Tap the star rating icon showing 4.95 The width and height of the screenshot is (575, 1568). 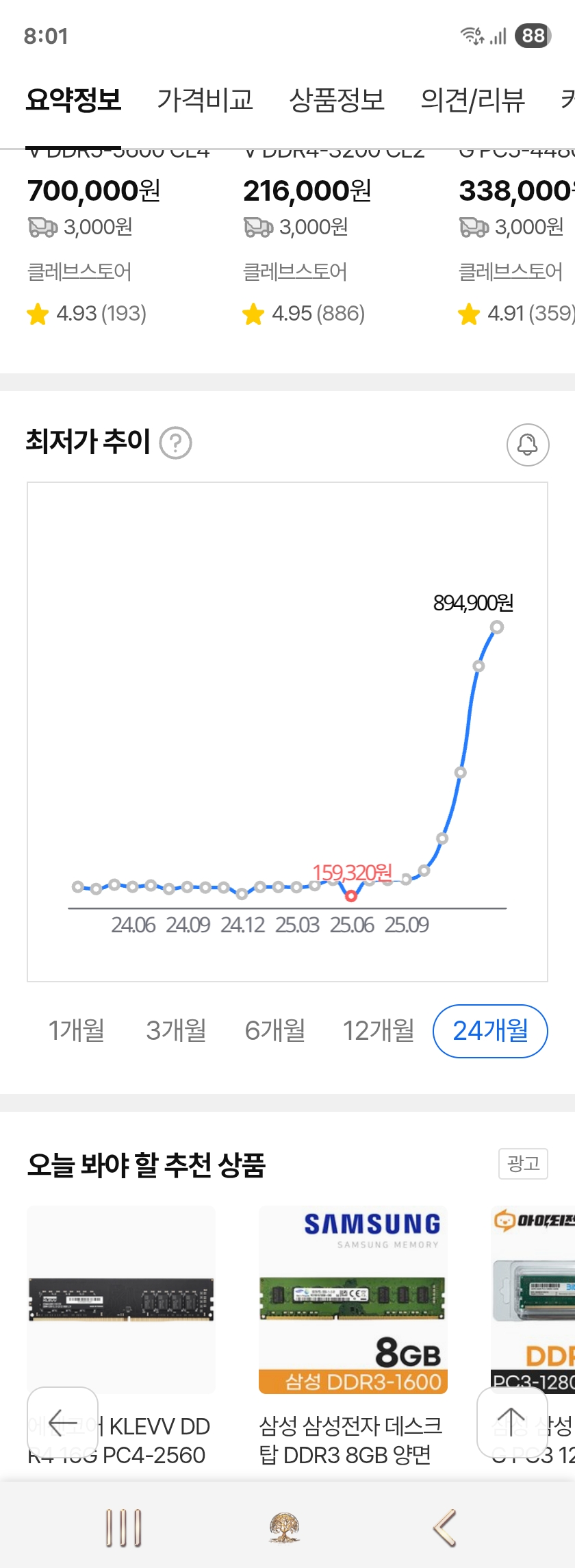pyautogui.click(x=253, y=314)
